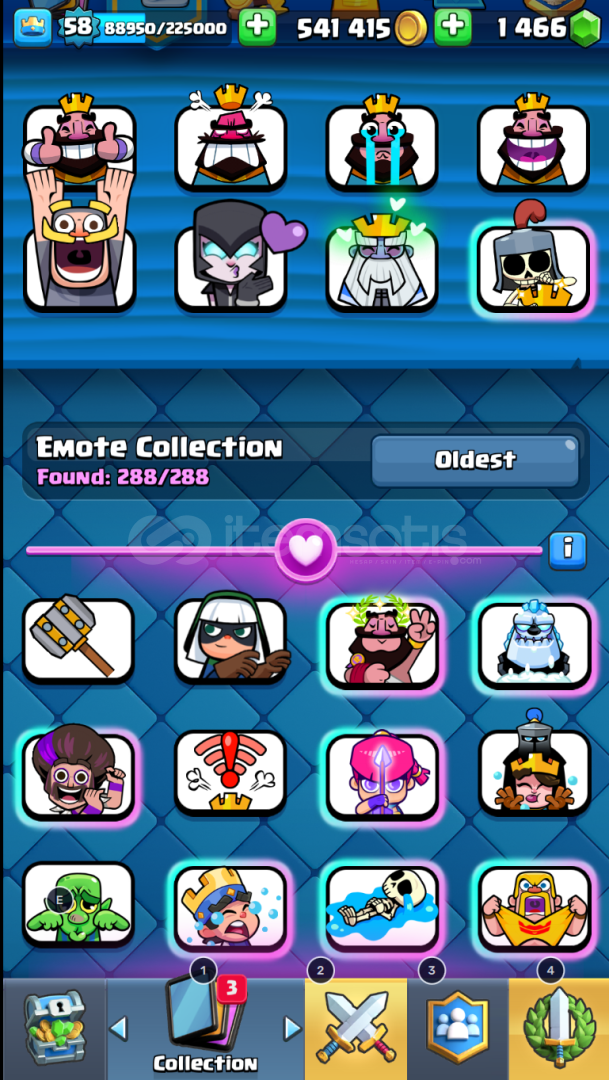
Task: Change the Oldest sort order button
Action: coord(475,460)
